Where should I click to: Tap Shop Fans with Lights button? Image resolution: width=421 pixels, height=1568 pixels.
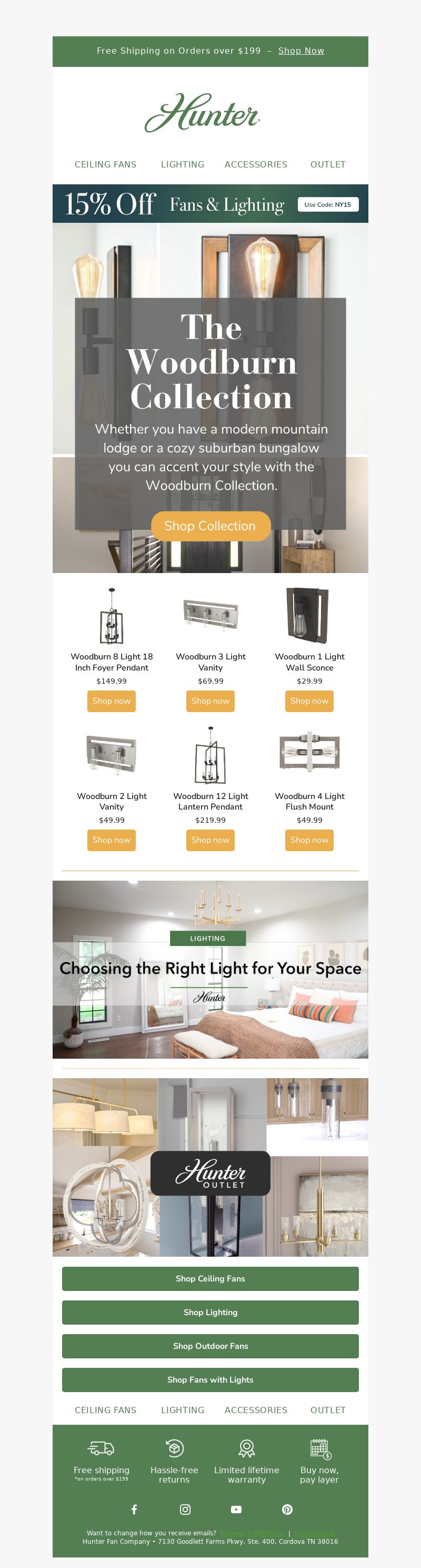[x=210, y=1380]
